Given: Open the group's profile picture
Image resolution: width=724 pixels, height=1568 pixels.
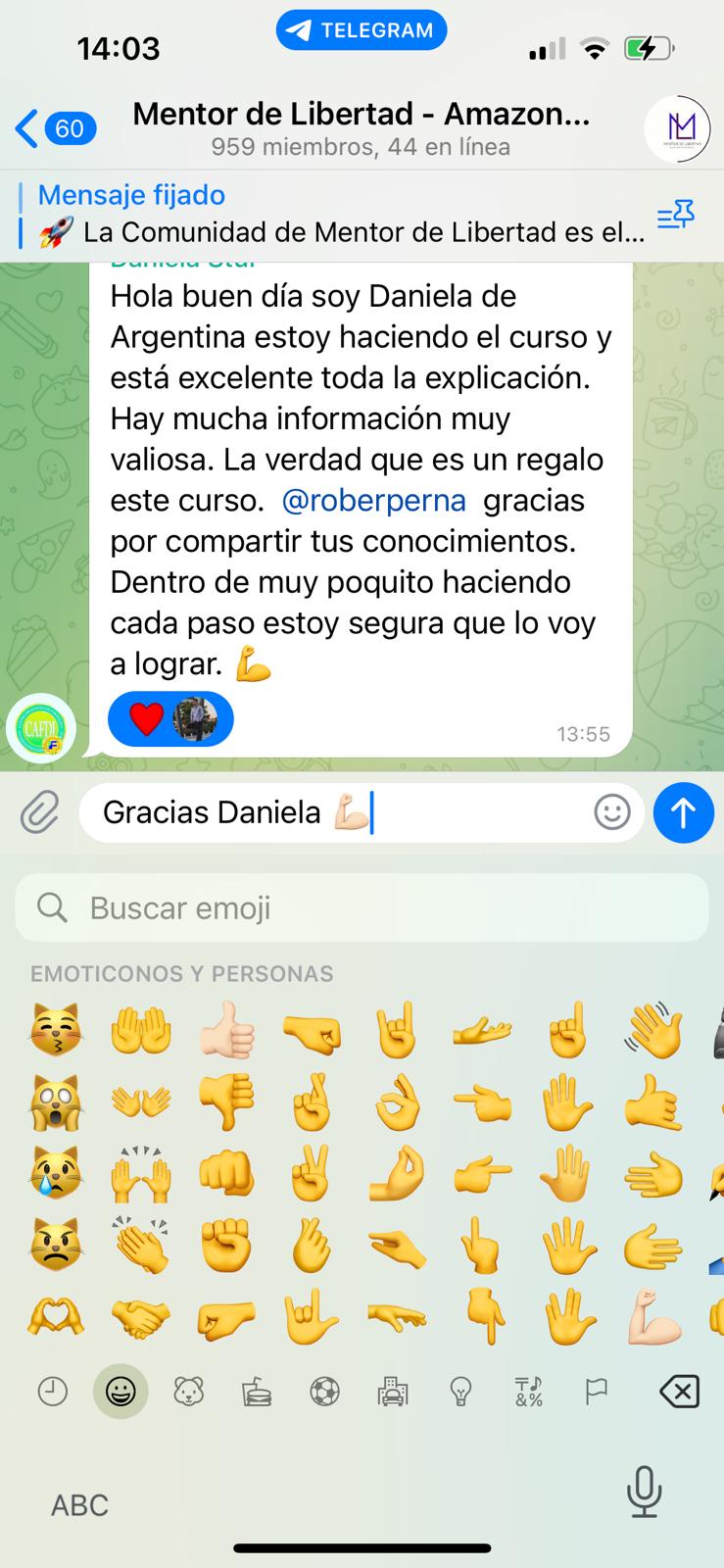Looking at the screenshot, I should [677, 129].
